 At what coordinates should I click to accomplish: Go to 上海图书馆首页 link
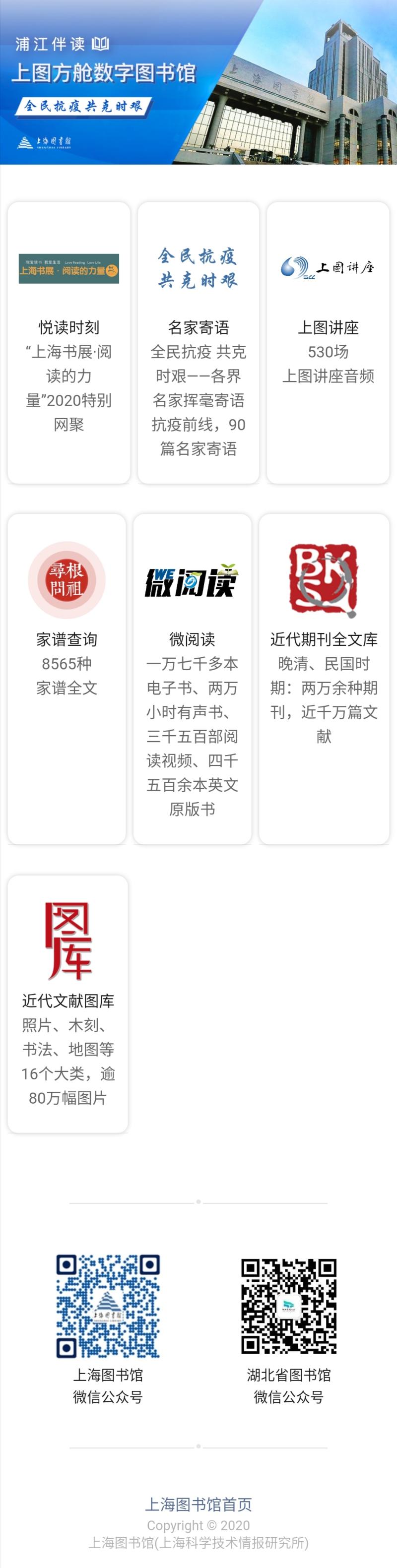pyautogui.click(x=198, y=1504)
